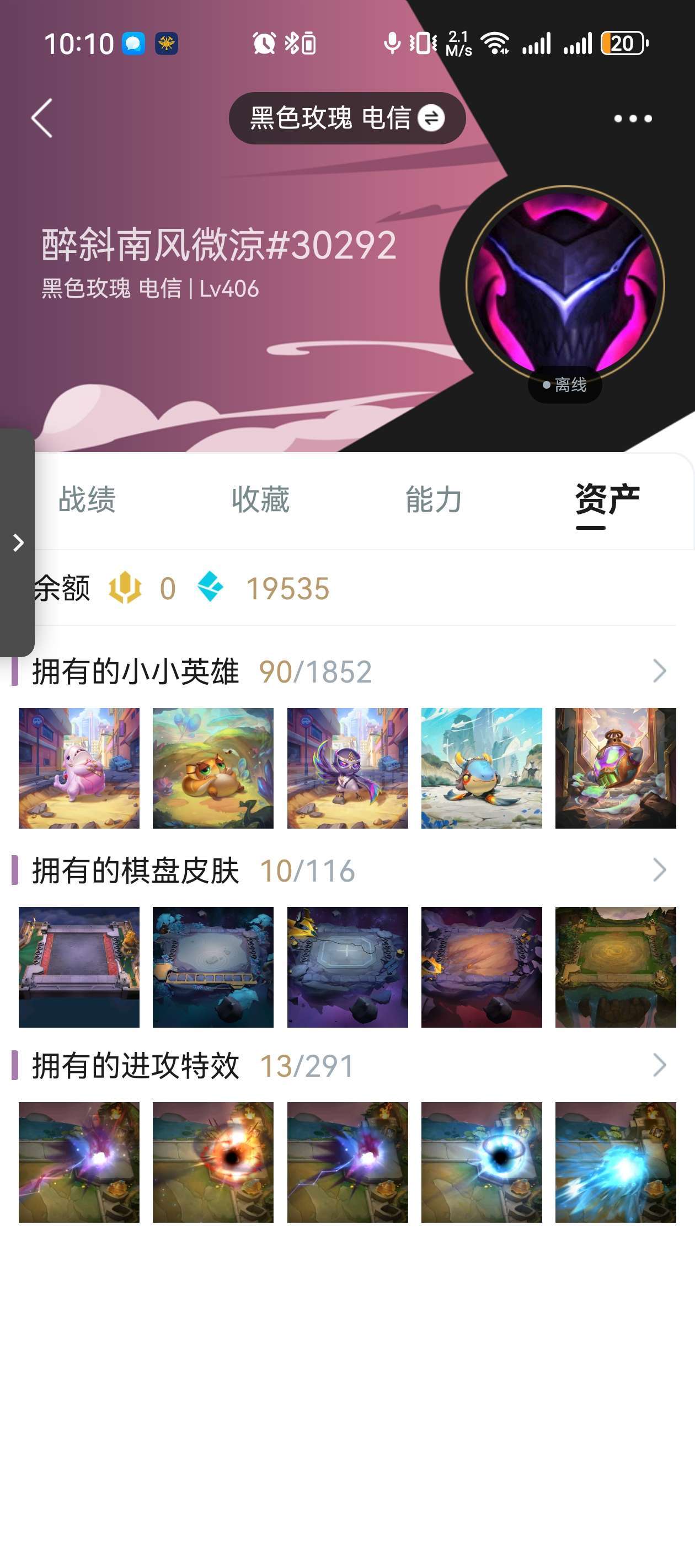Image resolution: width=695 pixels, height=1568 pixels.
Task: Open the three-dot overflow menu
Action: click(633, 119)
